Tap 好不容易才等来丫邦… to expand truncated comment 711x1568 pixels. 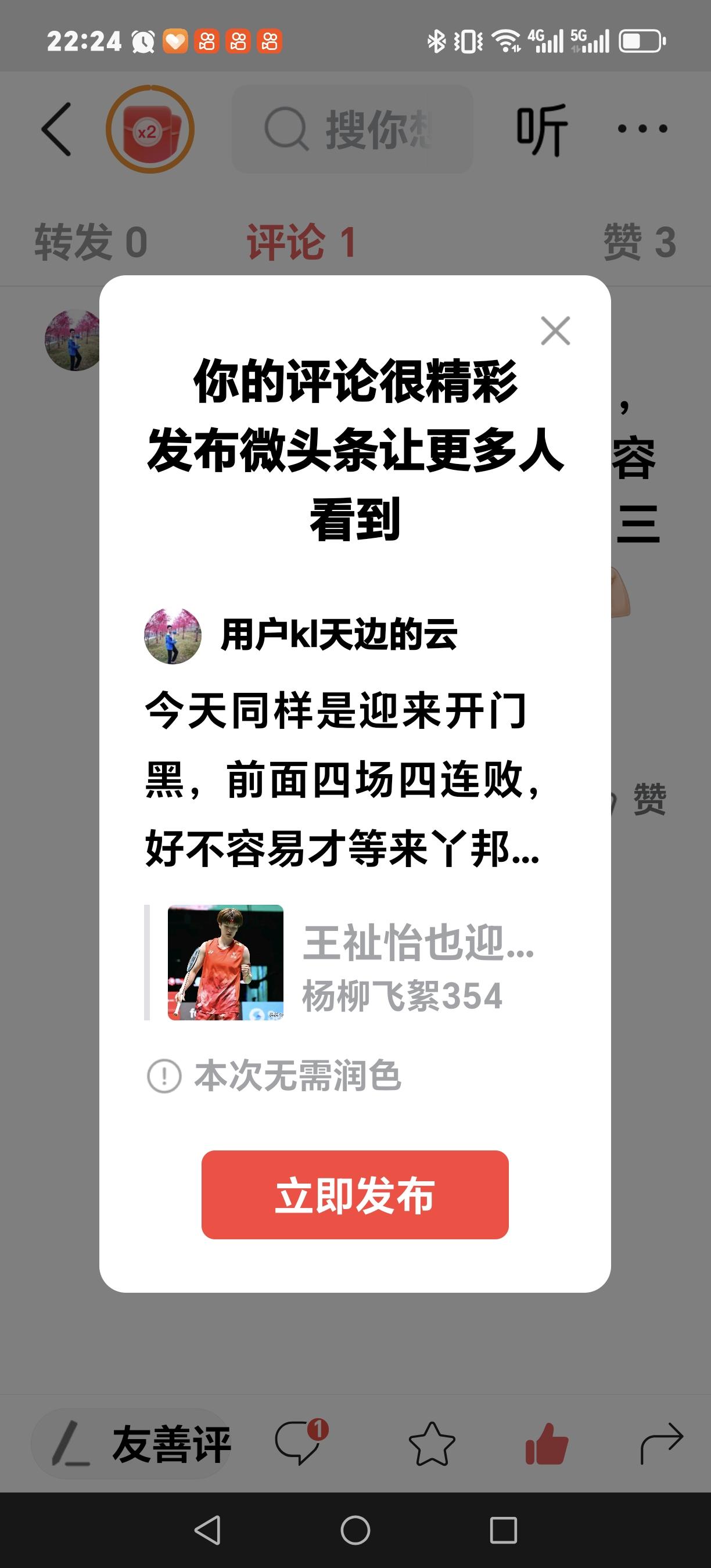click(341, 848)
